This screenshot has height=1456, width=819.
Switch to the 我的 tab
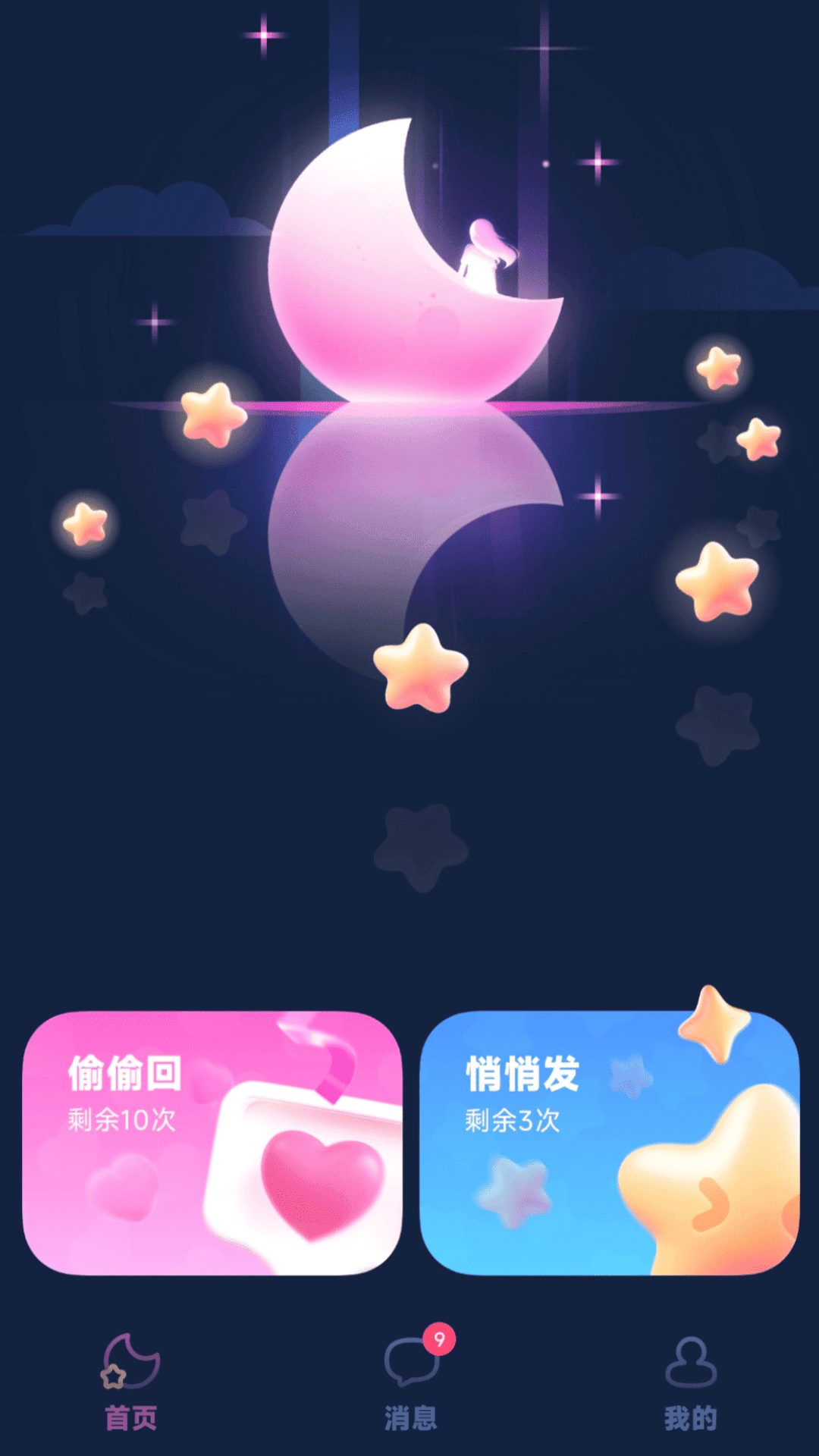[x=691, y=1382]
